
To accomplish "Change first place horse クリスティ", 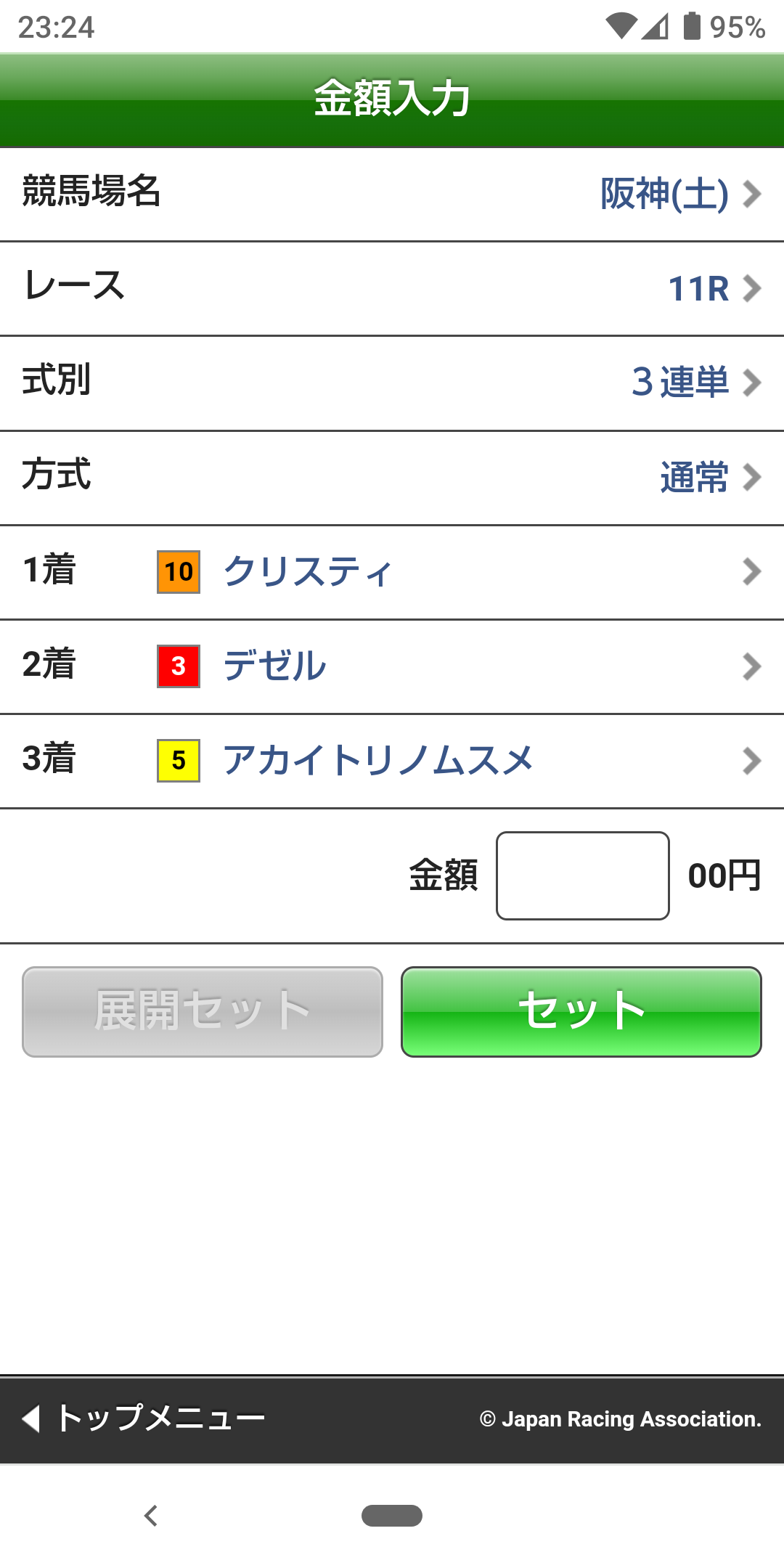I will 308,573.
